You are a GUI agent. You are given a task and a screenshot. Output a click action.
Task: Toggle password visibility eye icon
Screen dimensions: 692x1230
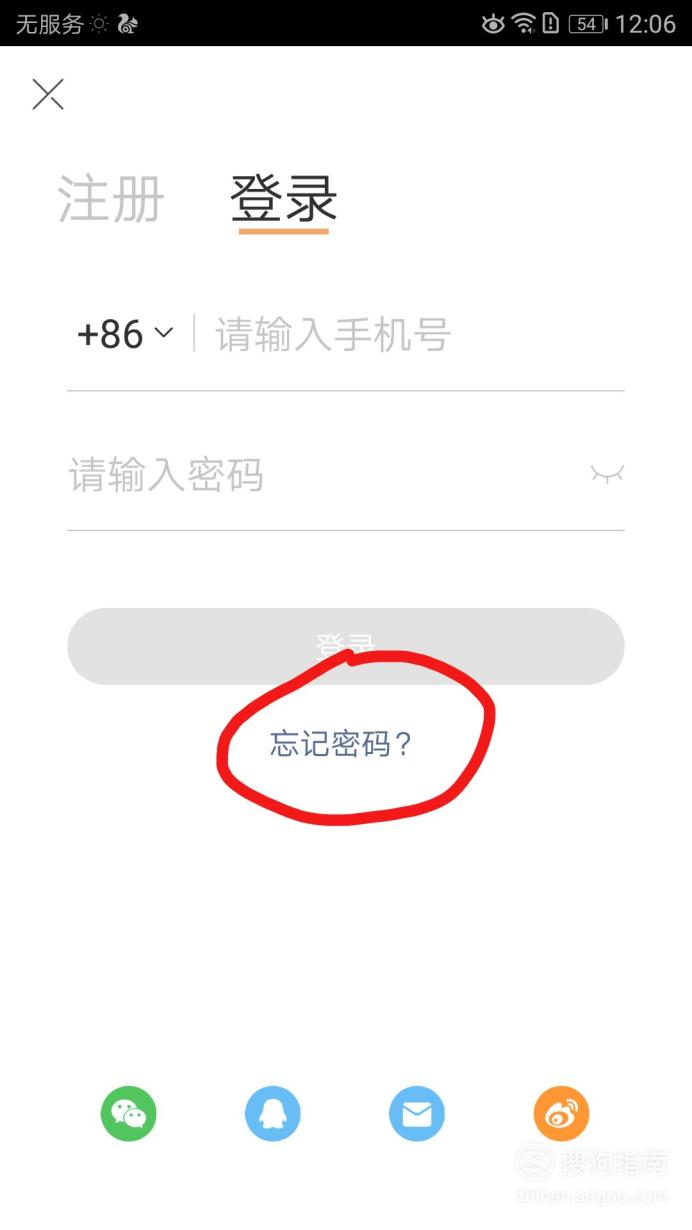607,473
